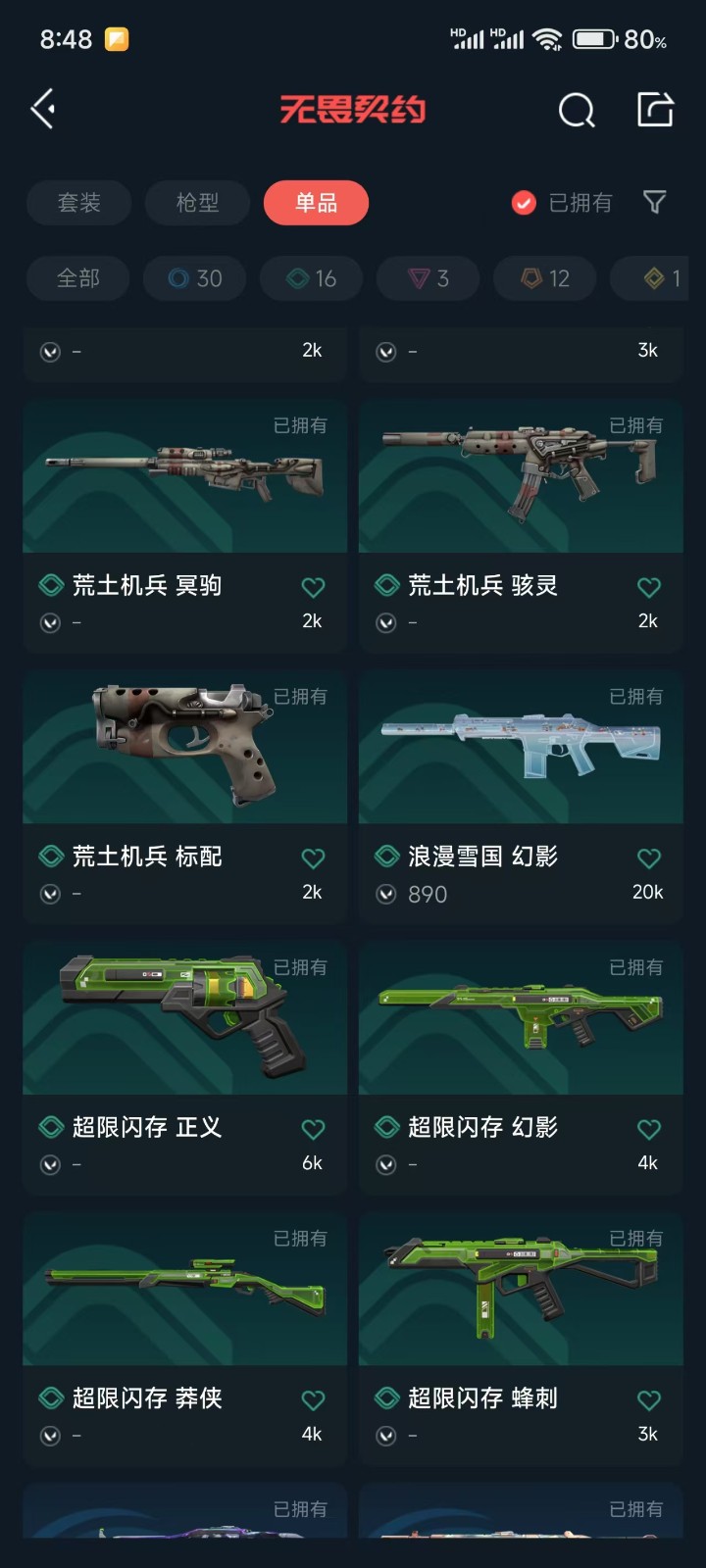Select the 全部 filter chip

(x=77, y=278)
